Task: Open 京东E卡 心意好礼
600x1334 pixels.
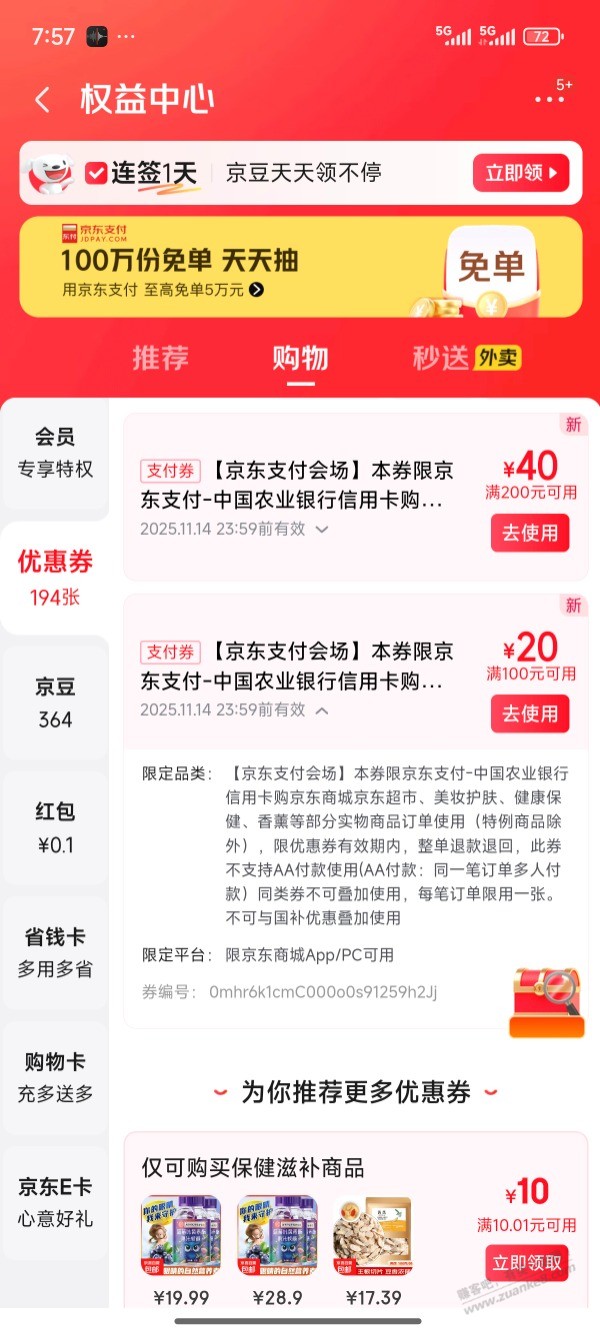Action: (x=55, y=1202)
